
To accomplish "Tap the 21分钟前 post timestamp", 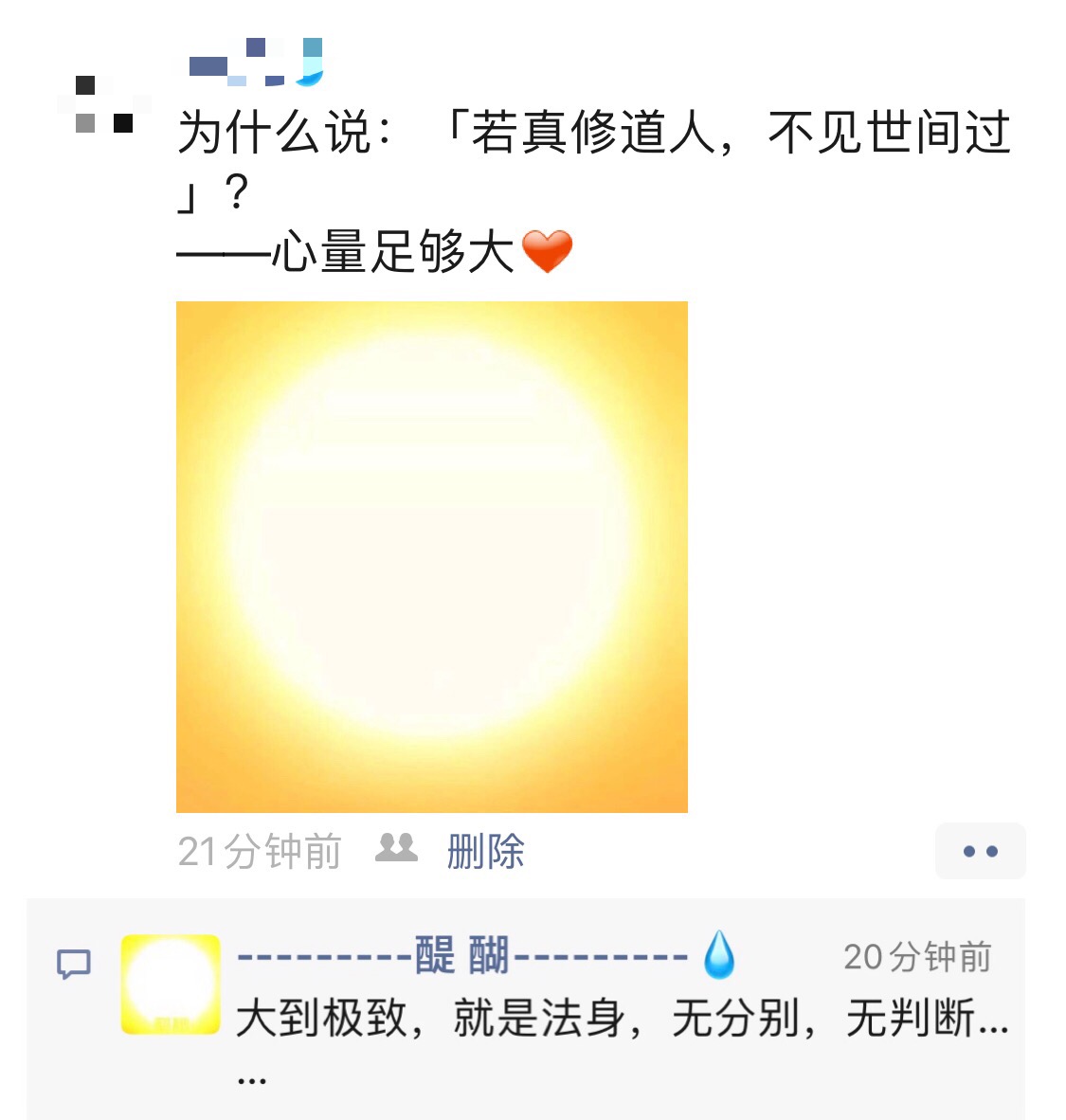I will coord(258,851).
